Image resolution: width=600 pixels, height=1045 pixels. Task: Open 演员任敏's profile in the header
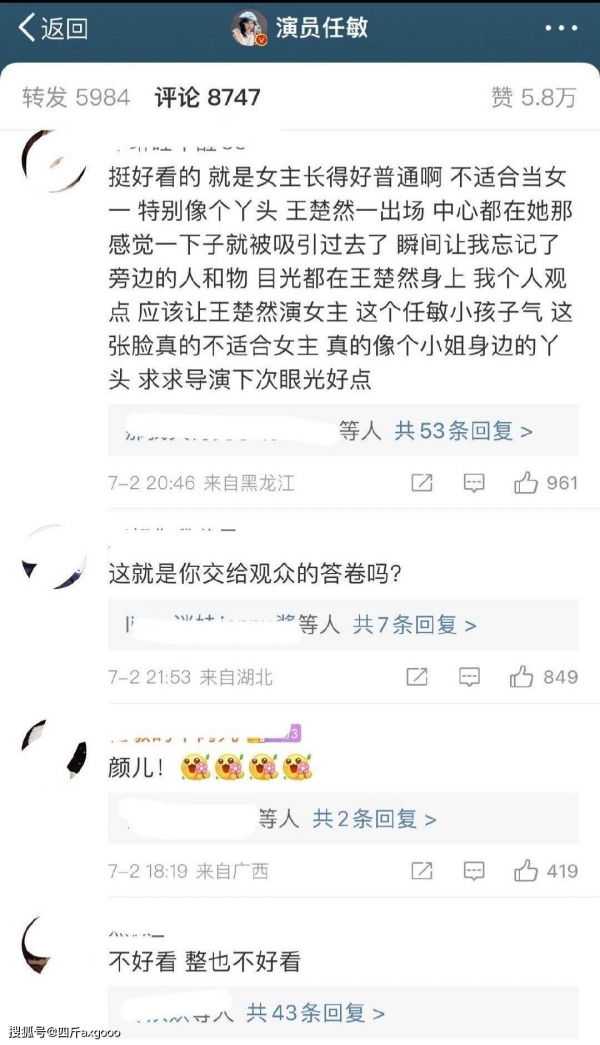300,28
